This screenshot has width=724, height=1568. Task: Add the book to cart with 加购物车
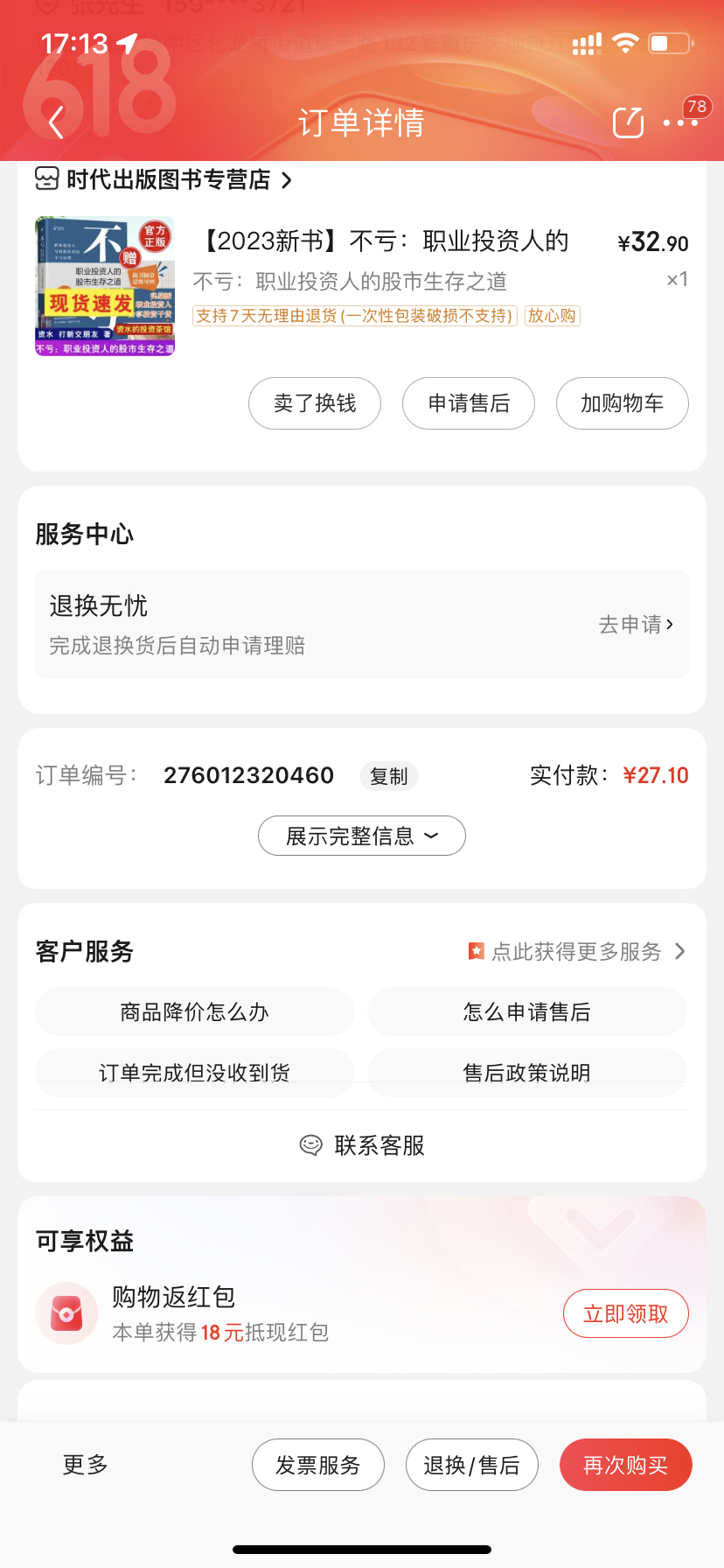click(623, 403)
